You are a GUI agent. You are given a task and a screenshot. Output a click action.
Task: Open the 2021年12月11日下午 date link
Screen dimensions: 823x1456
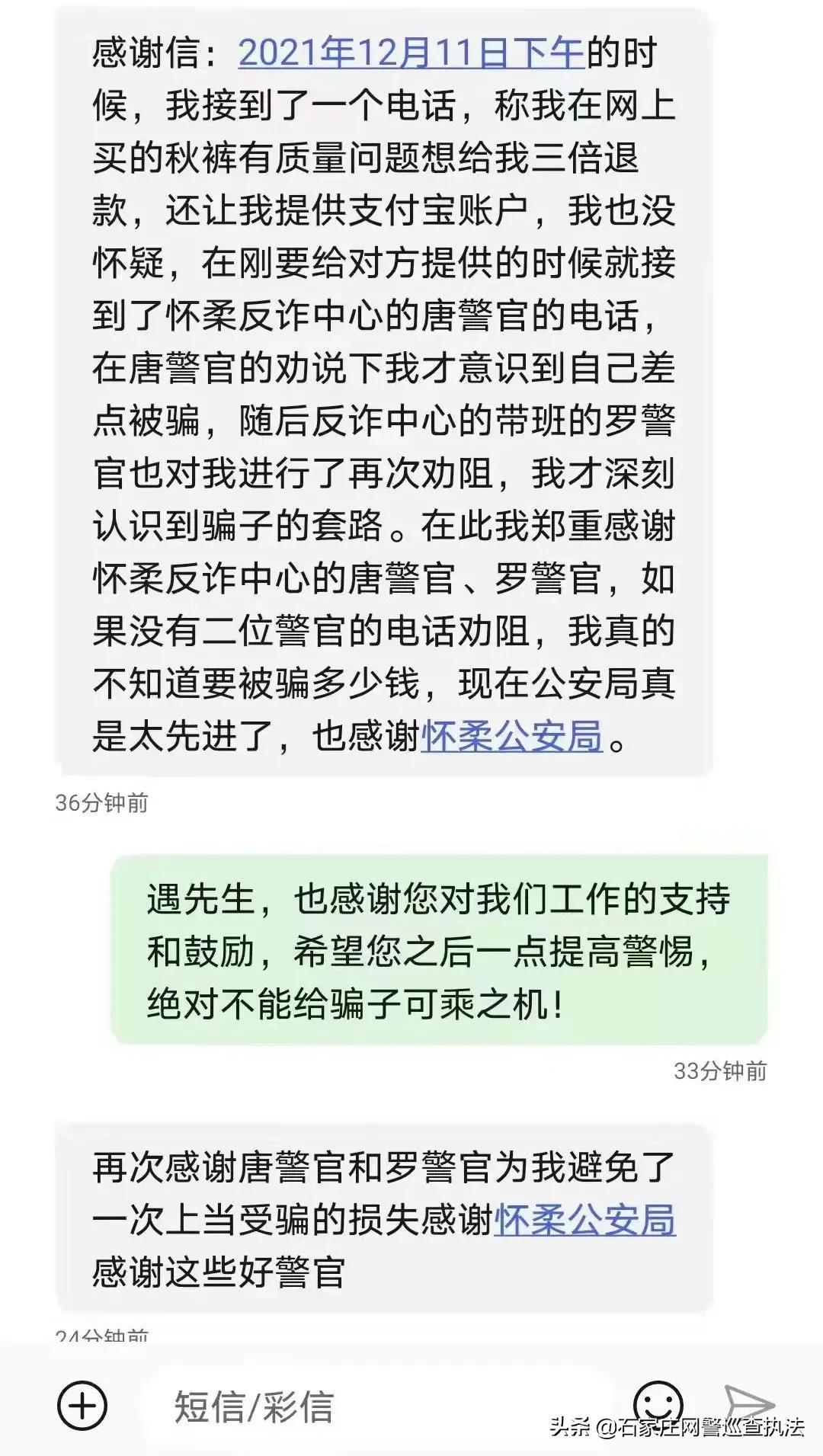[x=411, y=54]
